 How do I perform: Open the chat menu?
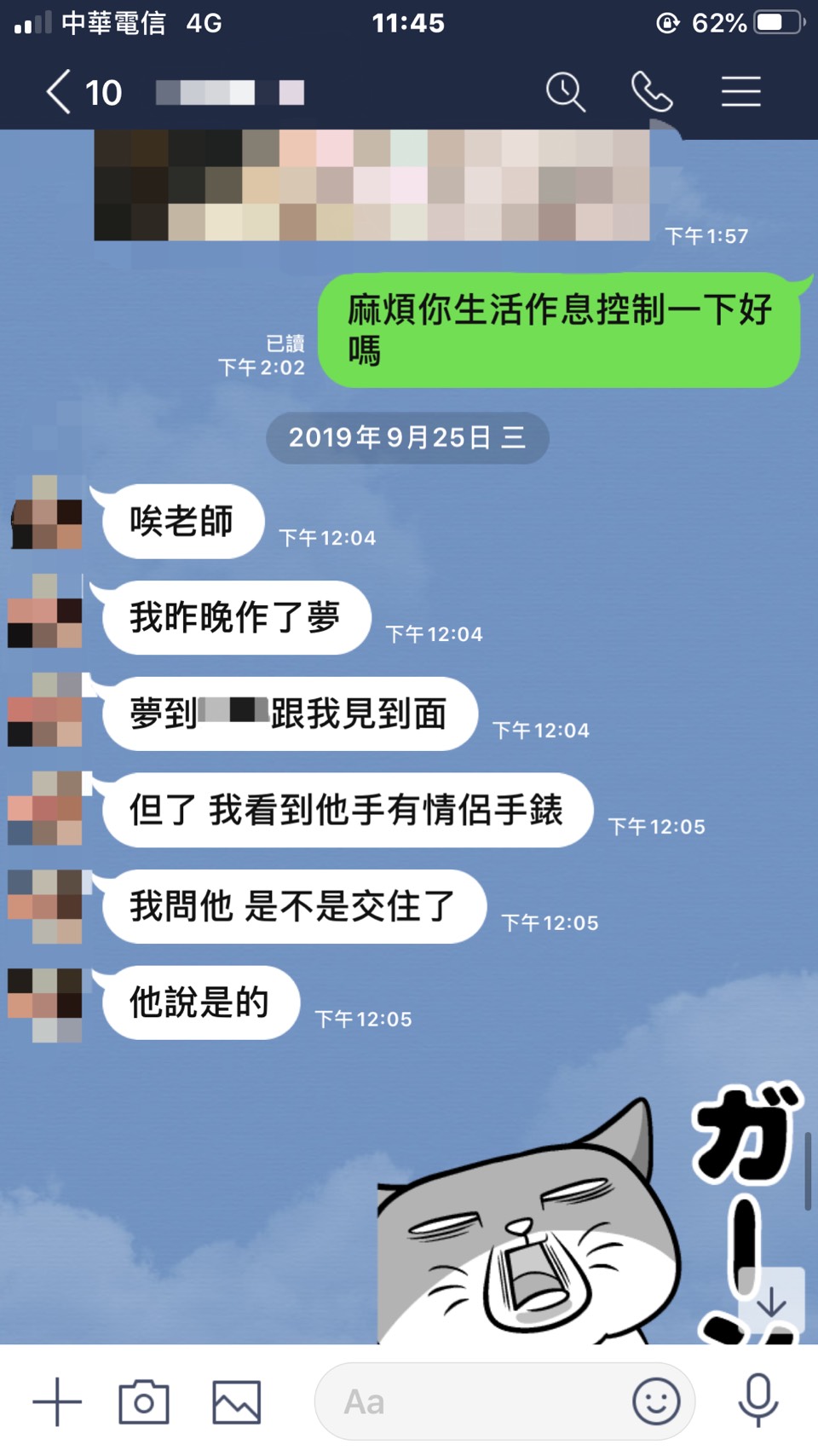coord(740,92)
